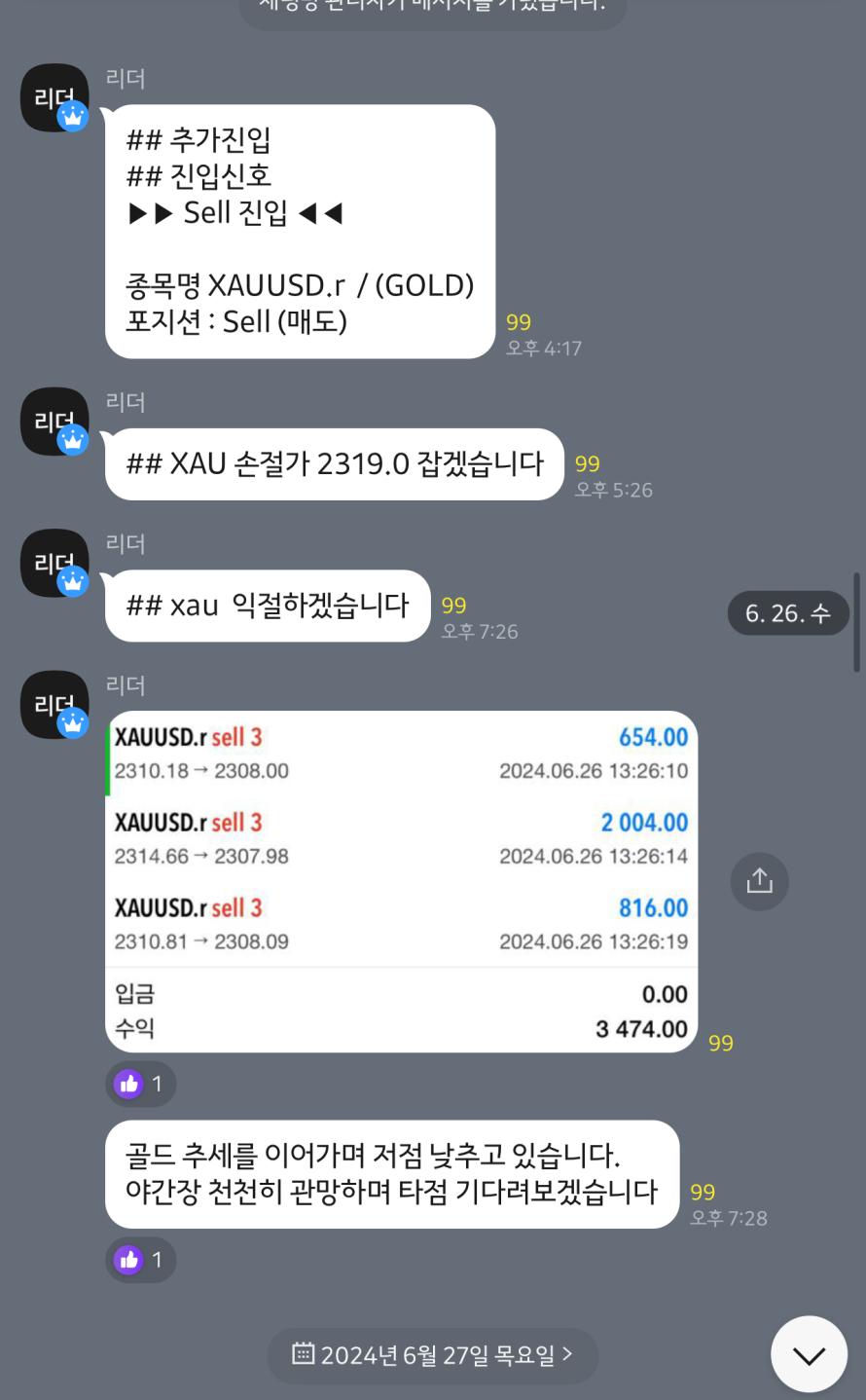This screenshot has height=1400, width=866.
Task: Open 리더 avatar beside the 익절하겠습니다 message
Action: coord(54,563)
